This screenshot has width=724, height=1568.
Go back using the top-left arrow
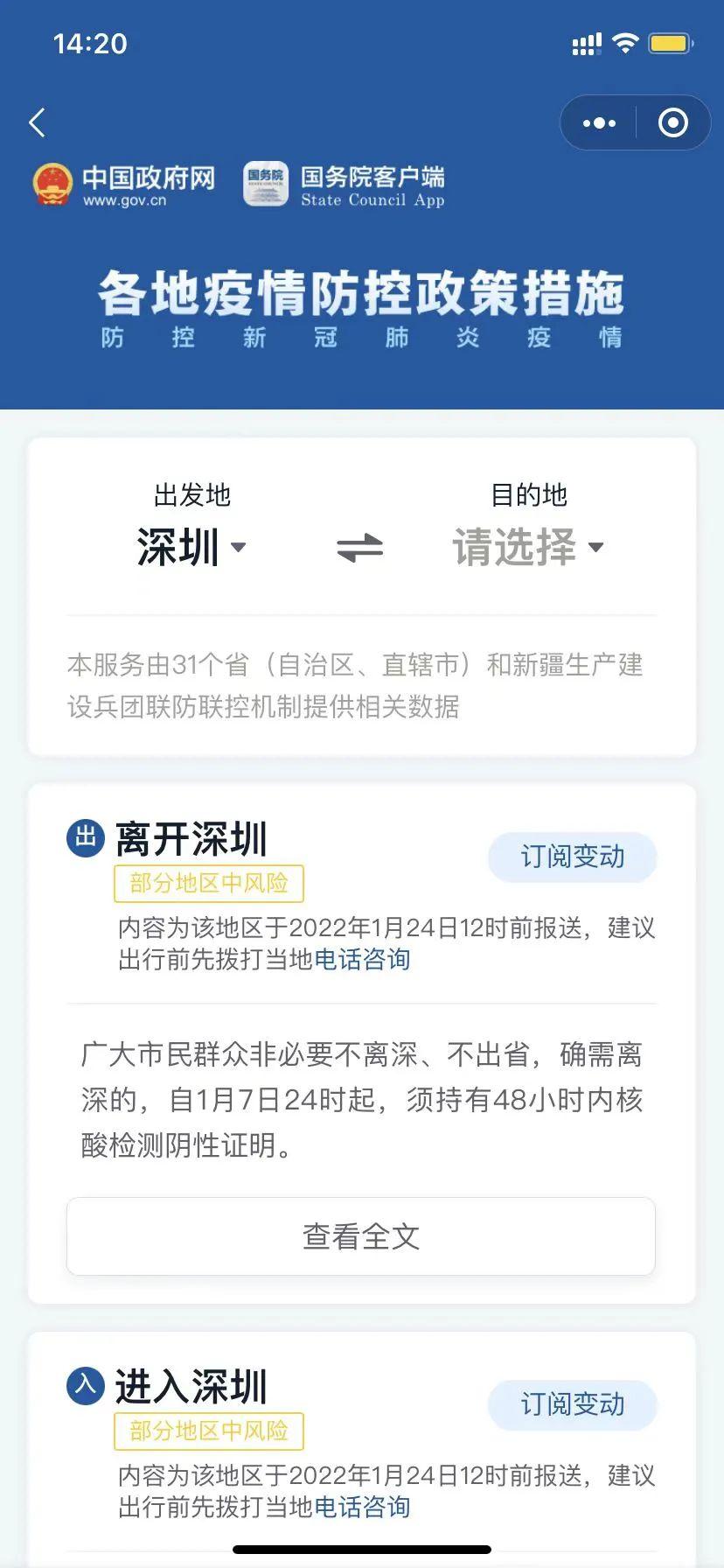(x=38, y=122)
